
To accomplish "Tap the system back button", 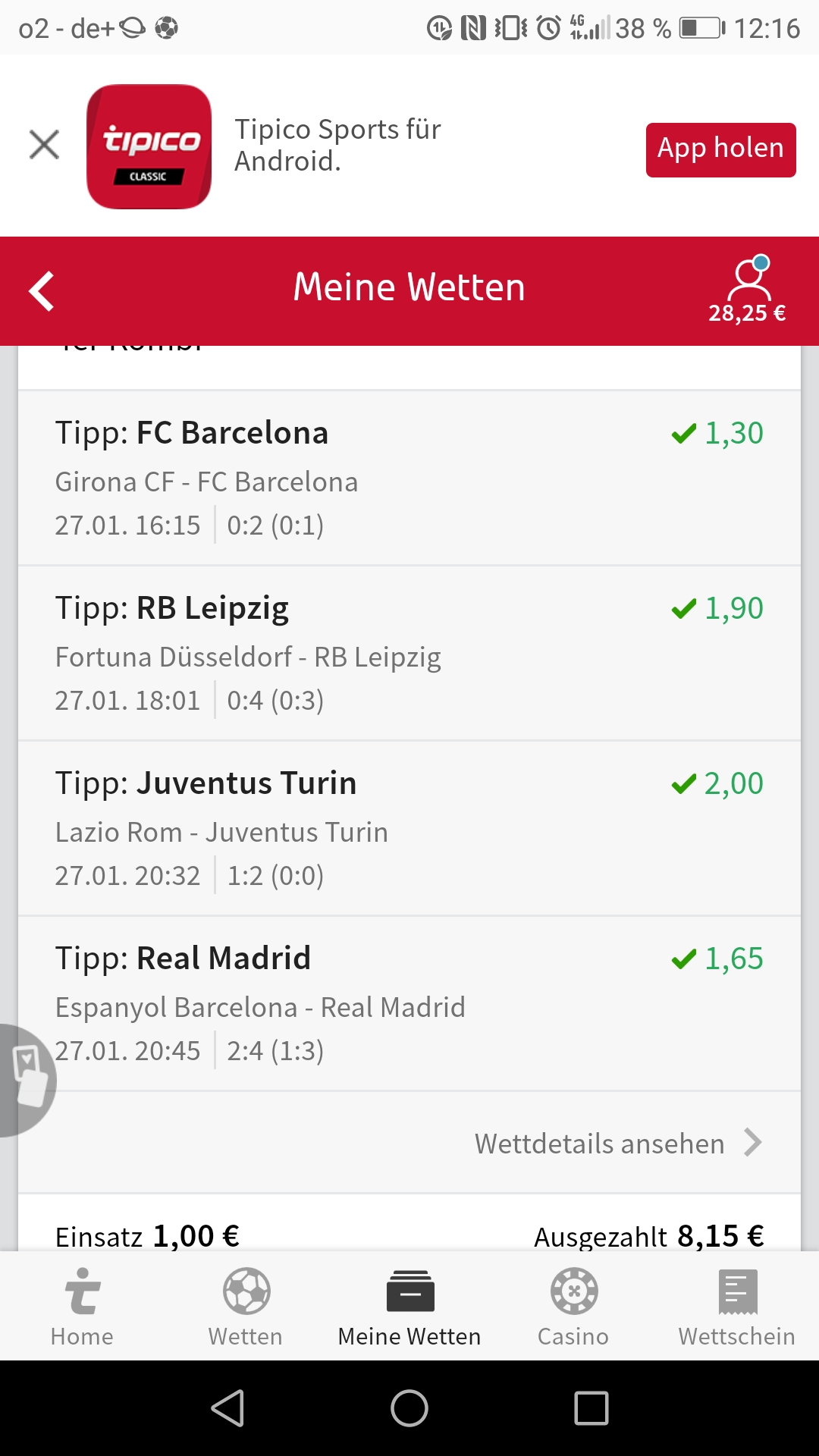I will pos(227,1408).
